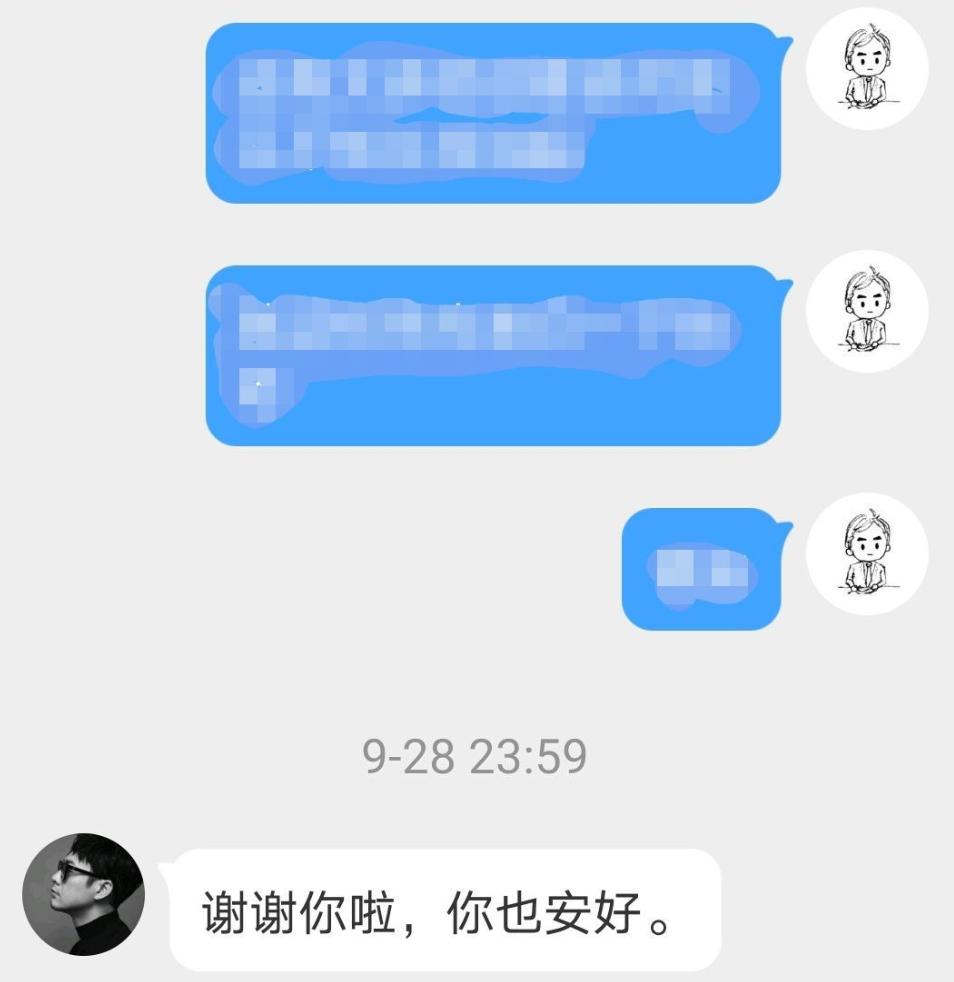Tap the cartoon avatar beside the shortest blurred message

[x=867, y=554]
